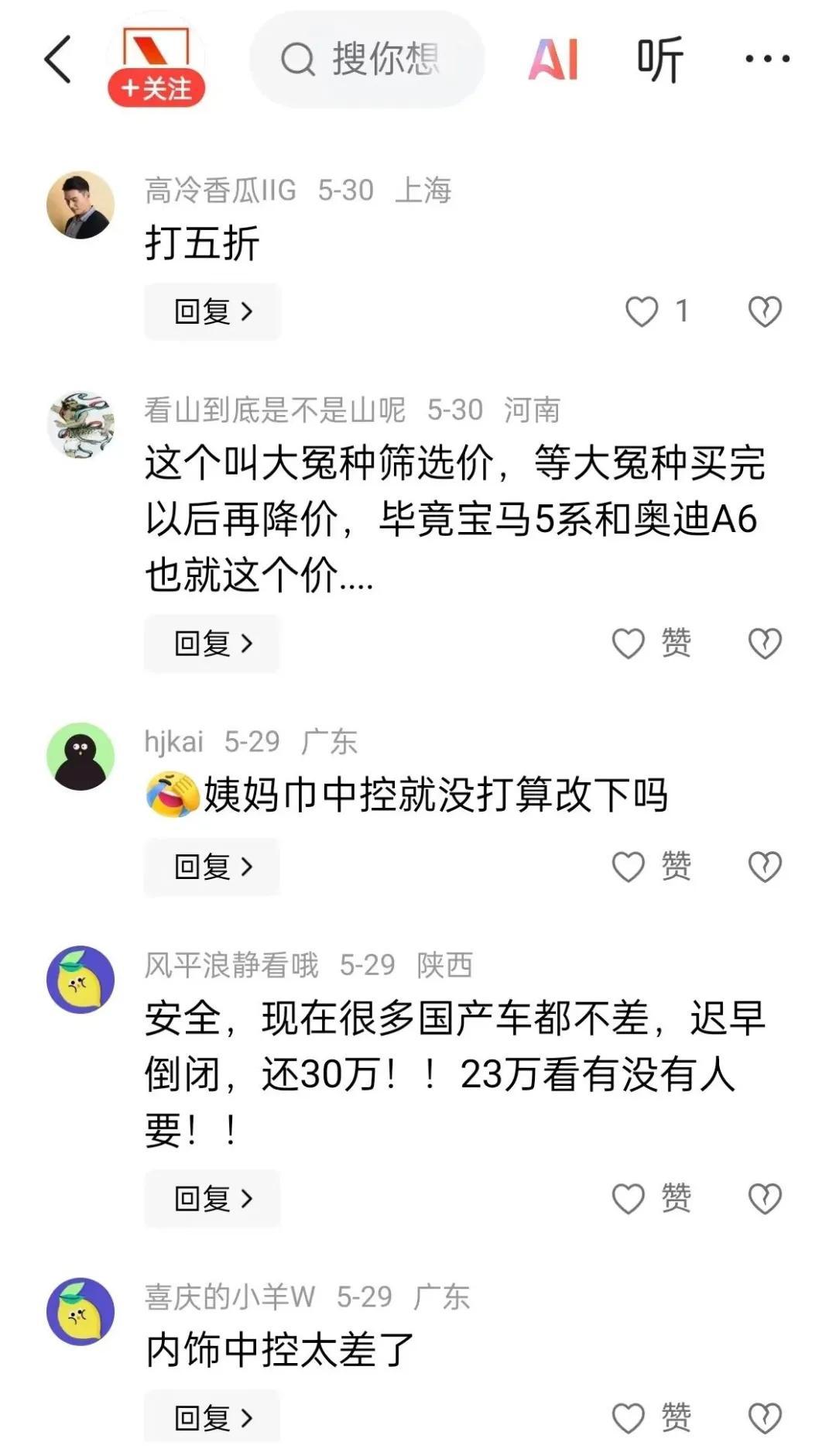Go back using the top-left arrow

[58, 60]
